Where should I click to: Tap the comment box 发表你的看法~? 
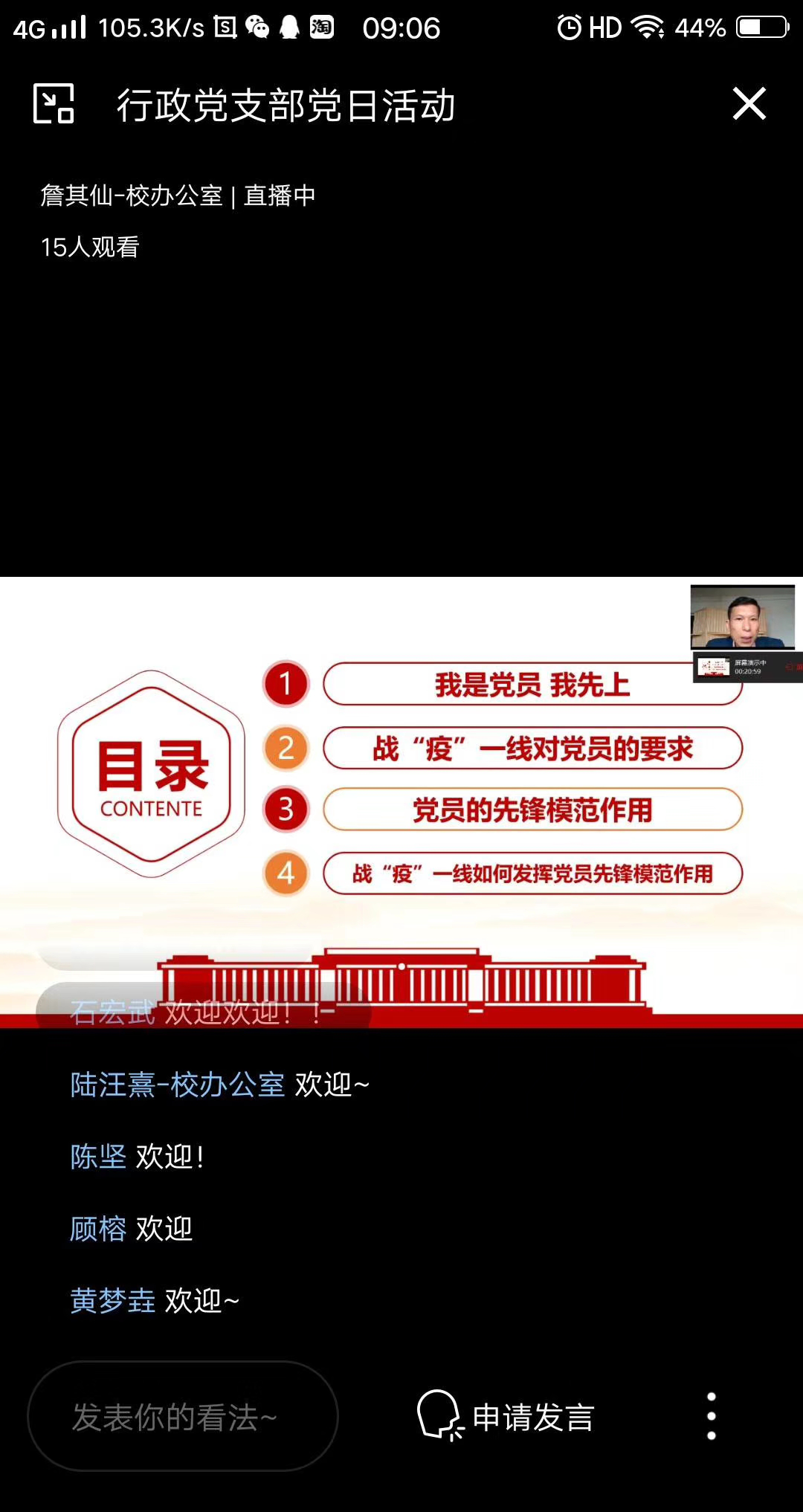pyautogui.click(x=183, y=1417)
